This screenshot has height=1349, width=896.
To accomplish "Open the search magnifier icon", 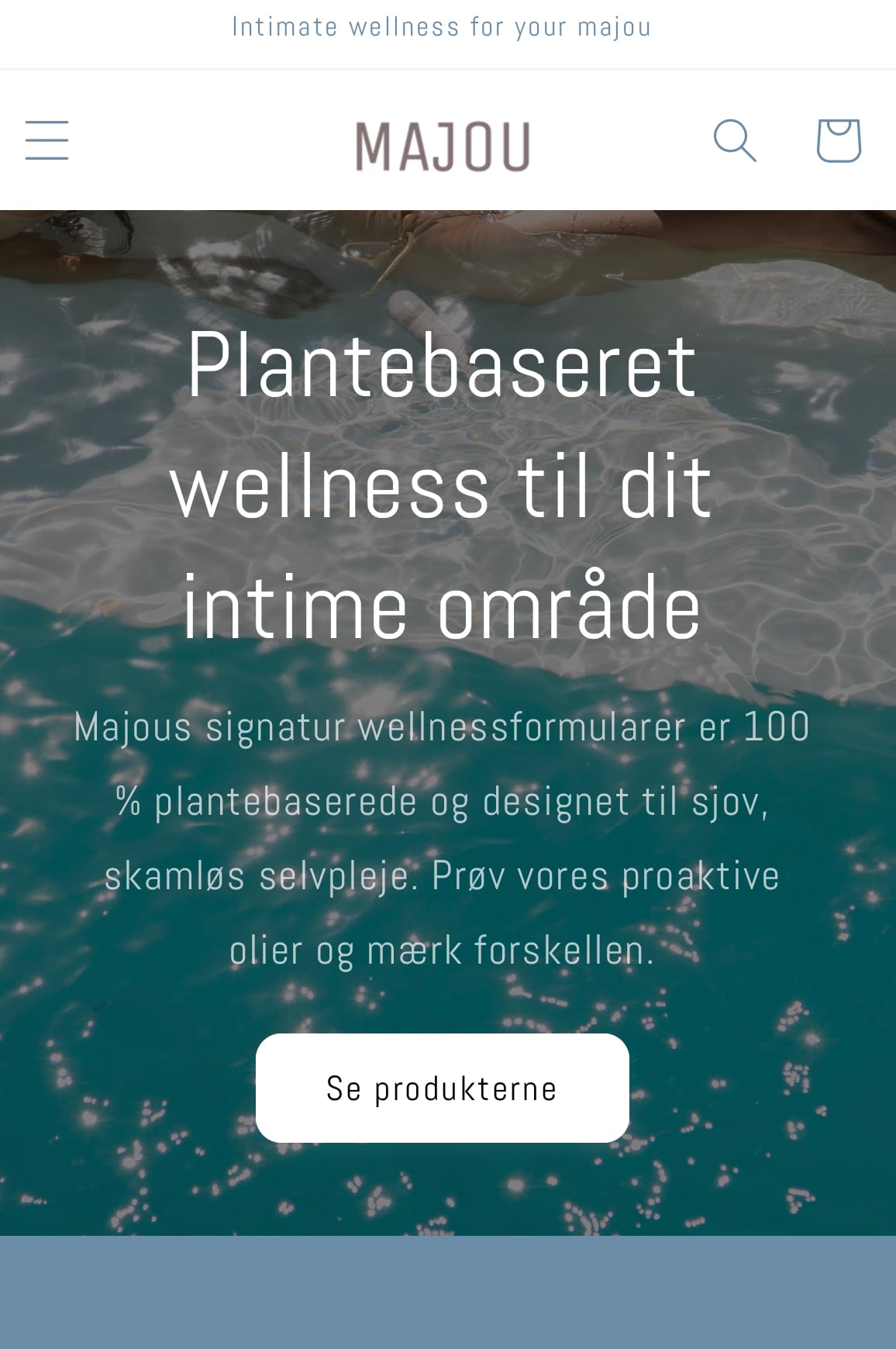I will pos(734,140).
